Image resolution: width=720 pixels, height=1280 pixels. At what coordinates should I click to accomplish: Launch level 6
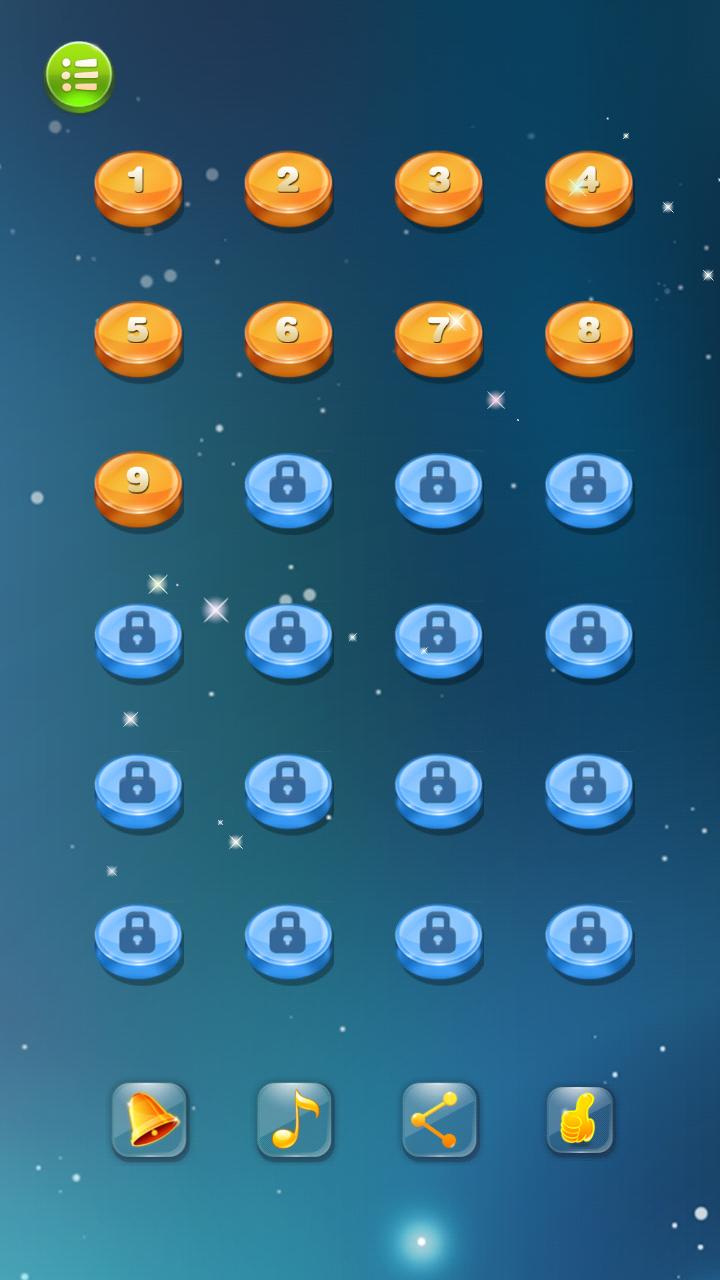tap(288, 336)
